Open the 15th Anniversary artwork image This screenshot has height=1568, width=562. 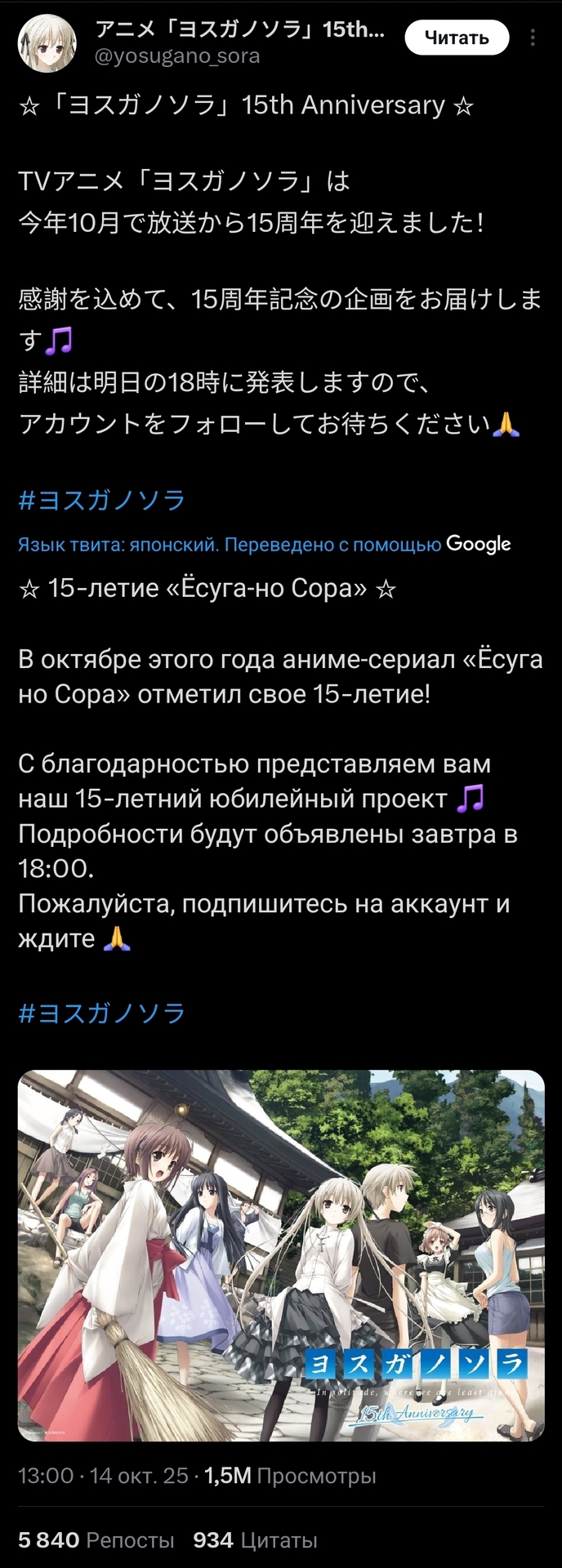tap(281, 1255)
